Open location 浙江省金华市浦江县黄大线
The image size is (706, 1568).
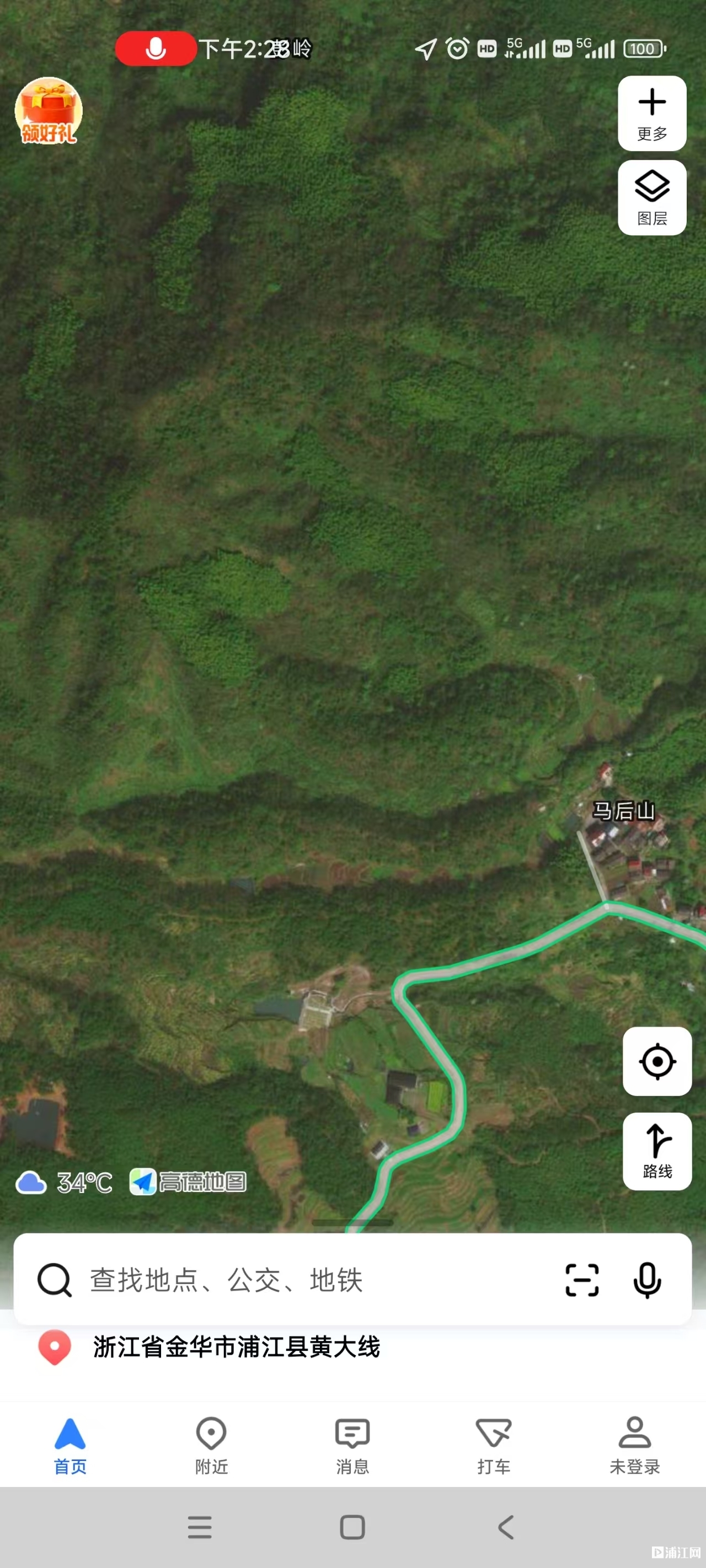237,1346
